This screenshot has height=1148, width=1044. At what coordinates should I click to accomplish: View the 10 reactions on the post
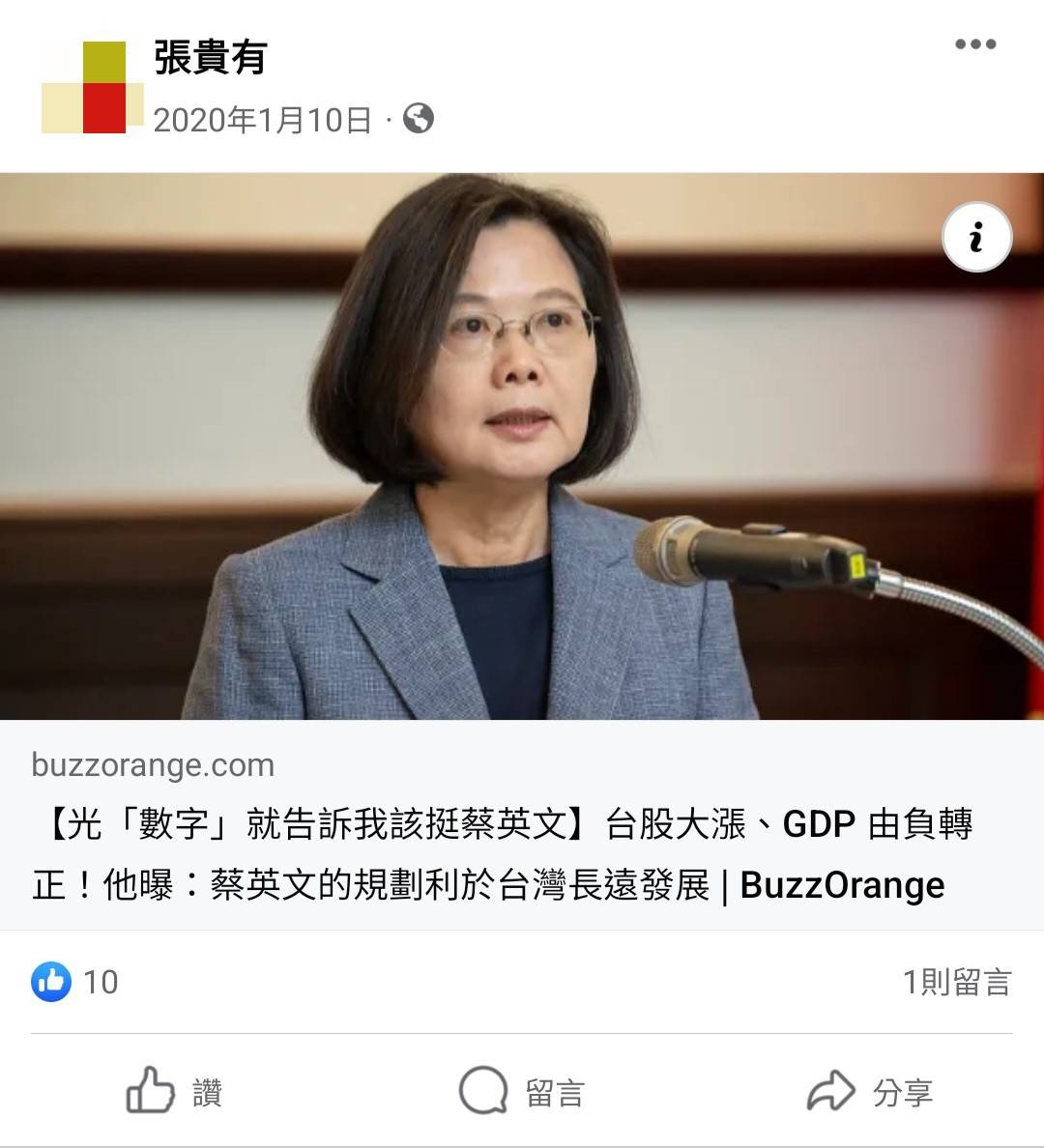tap(75, 982)
